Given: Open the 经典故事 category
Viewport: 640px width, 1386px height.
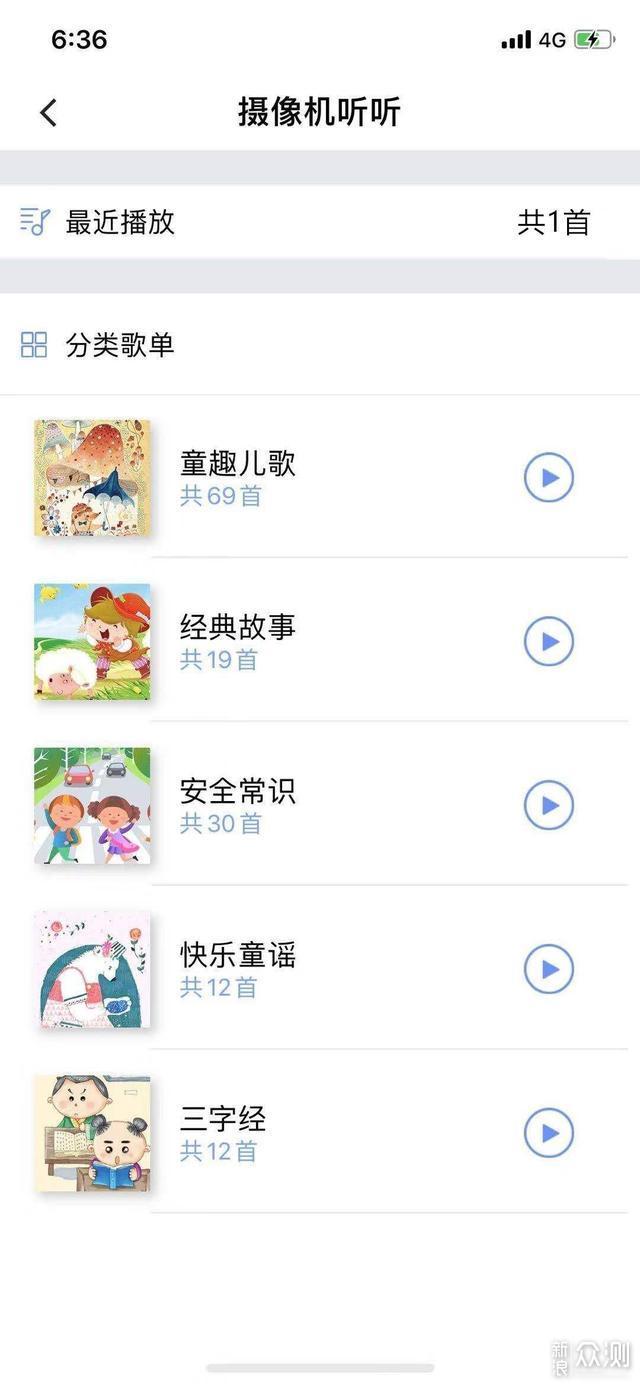Looking at the screenshot, I should tap(238, 640).
